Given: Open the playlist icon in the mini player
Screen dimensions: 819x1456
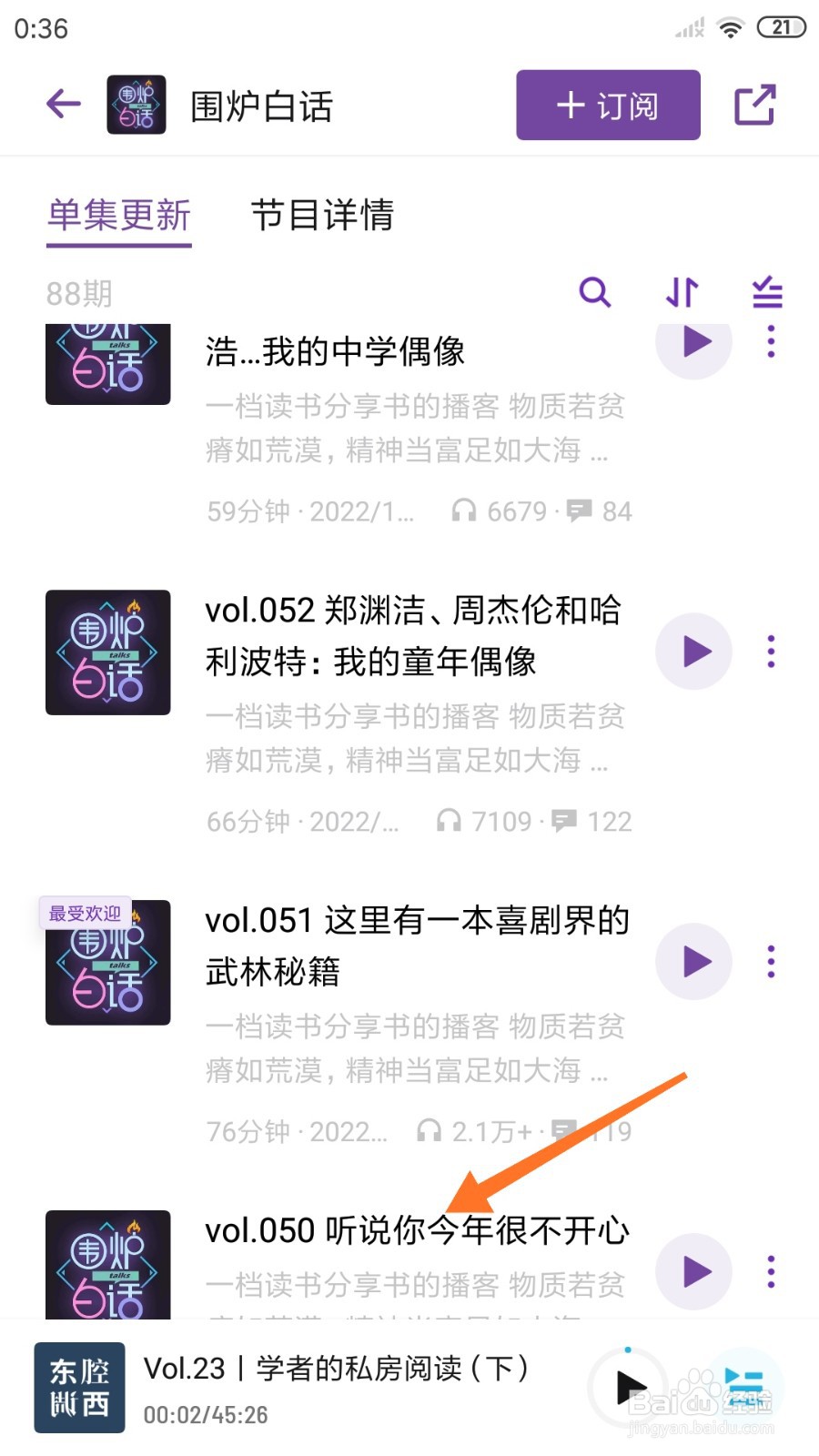Looking at the screenshot, I should pyautogui.click(x=744, y=1388).
